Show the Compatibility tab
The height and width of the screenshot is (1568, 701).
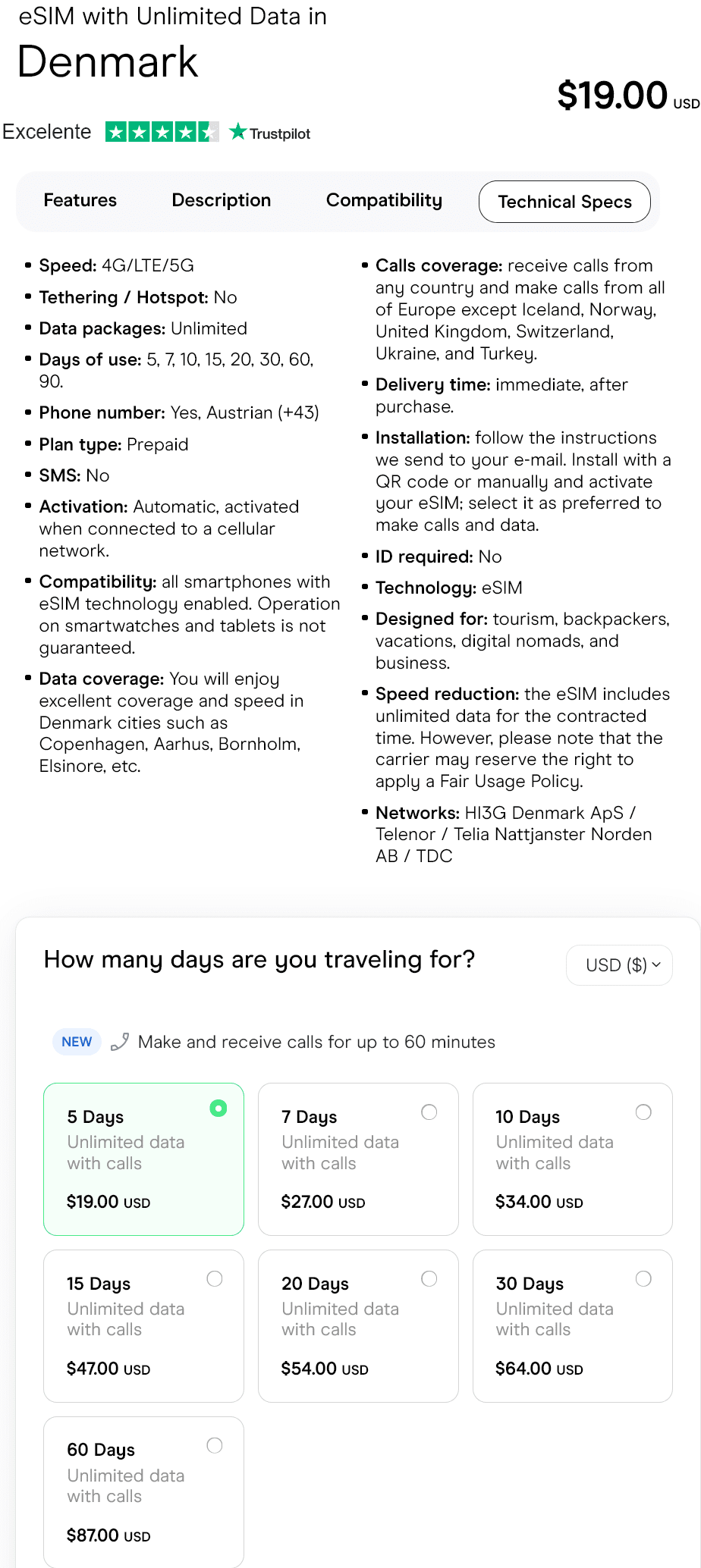[384, 201]
